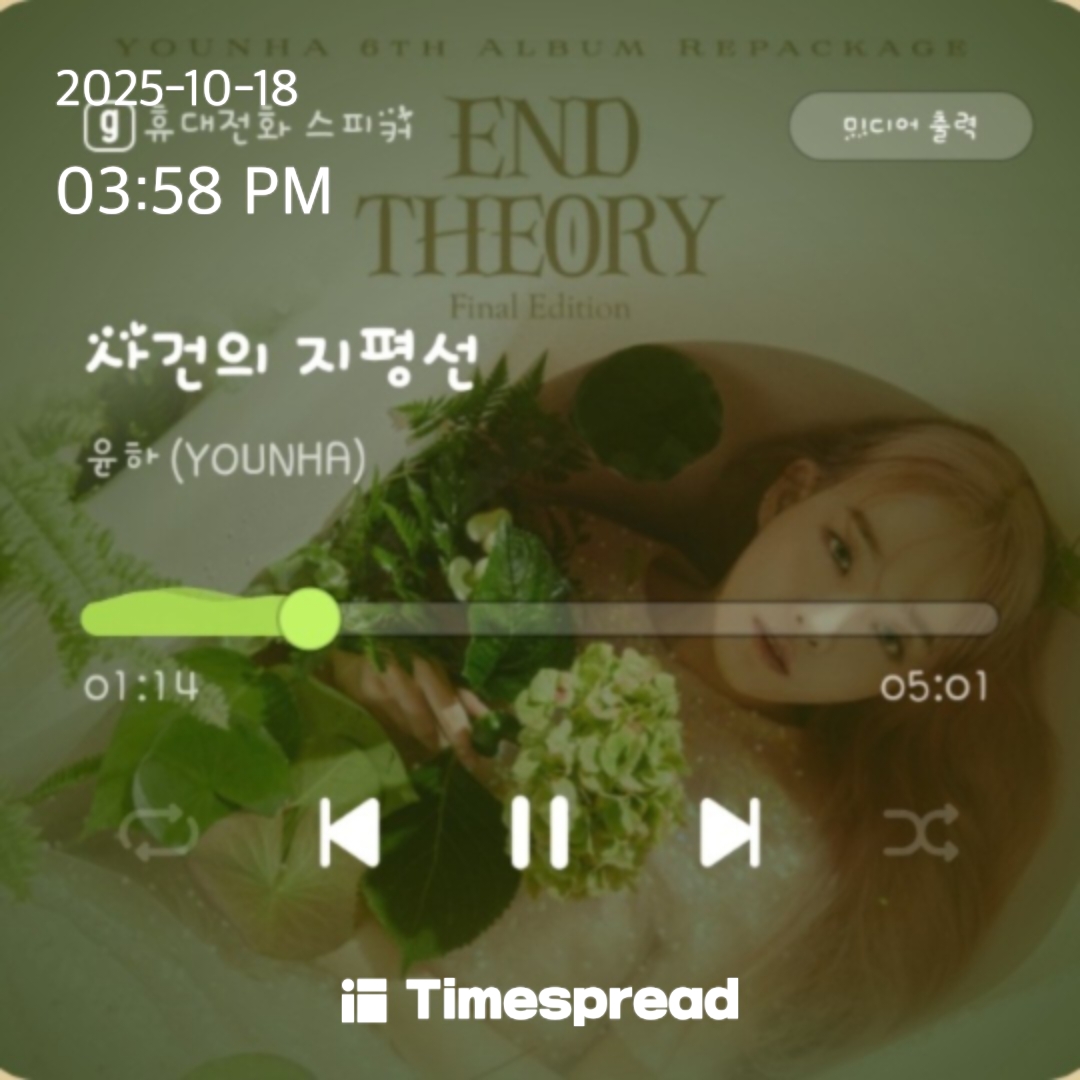Image resolution: width=1080 pixels, height=1080 pixels.
Task: Pause the current song
Action: coord(540,832)
